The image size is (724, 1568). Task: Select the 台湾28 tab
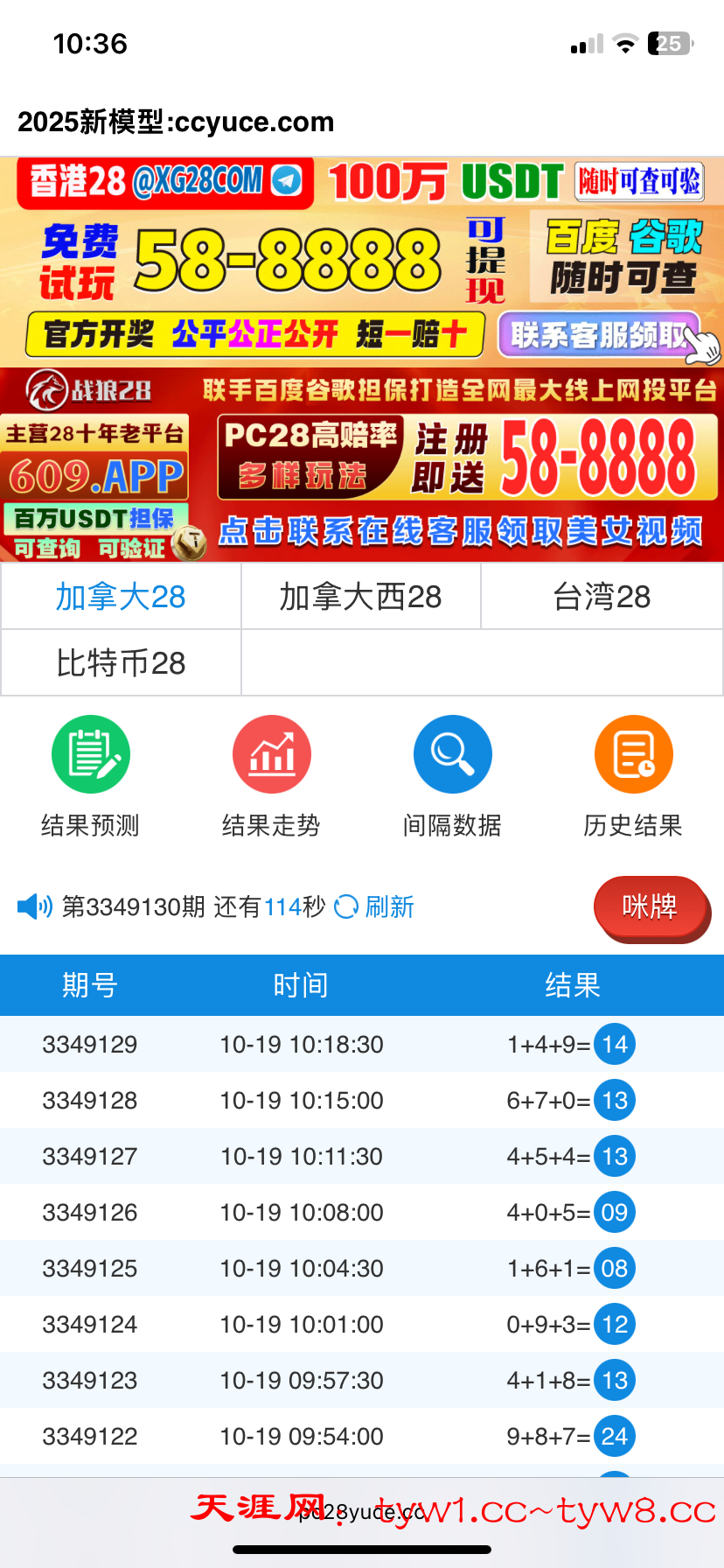click(x=602, y=597)
